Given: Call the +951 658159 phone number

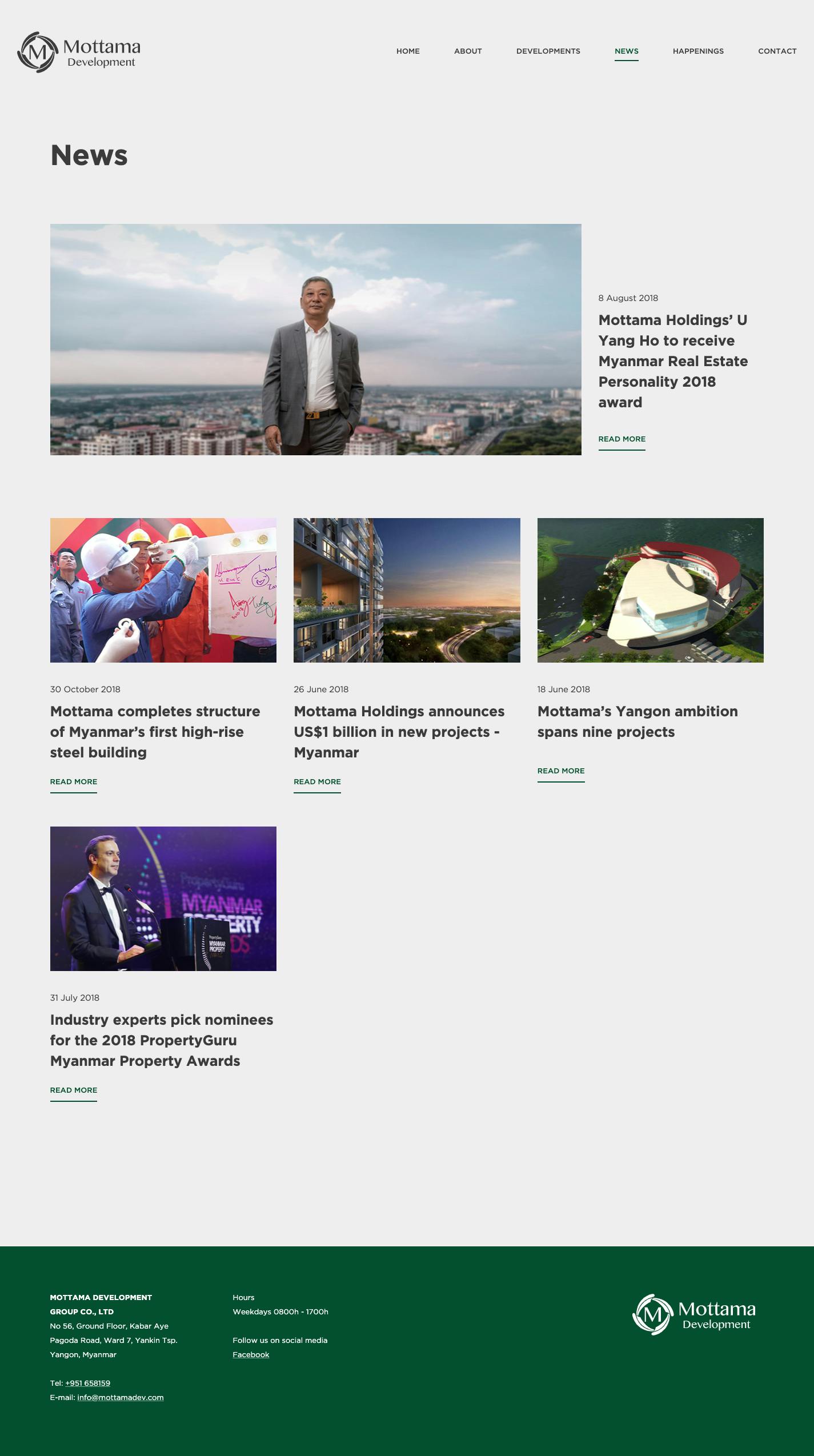Looking at the screenshot, I should coord(87,1383).
